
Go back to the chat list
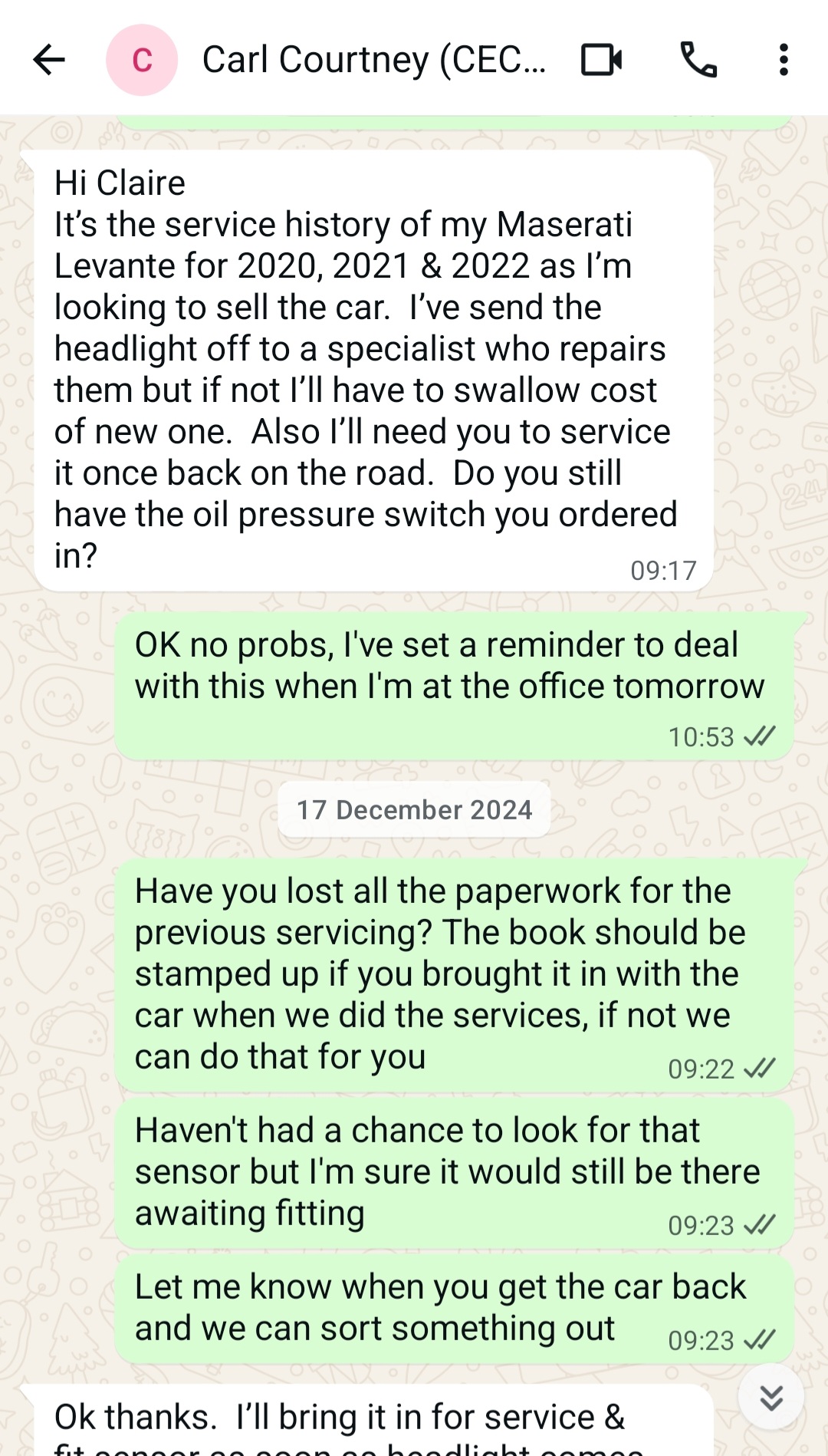[x=49, y=60]
